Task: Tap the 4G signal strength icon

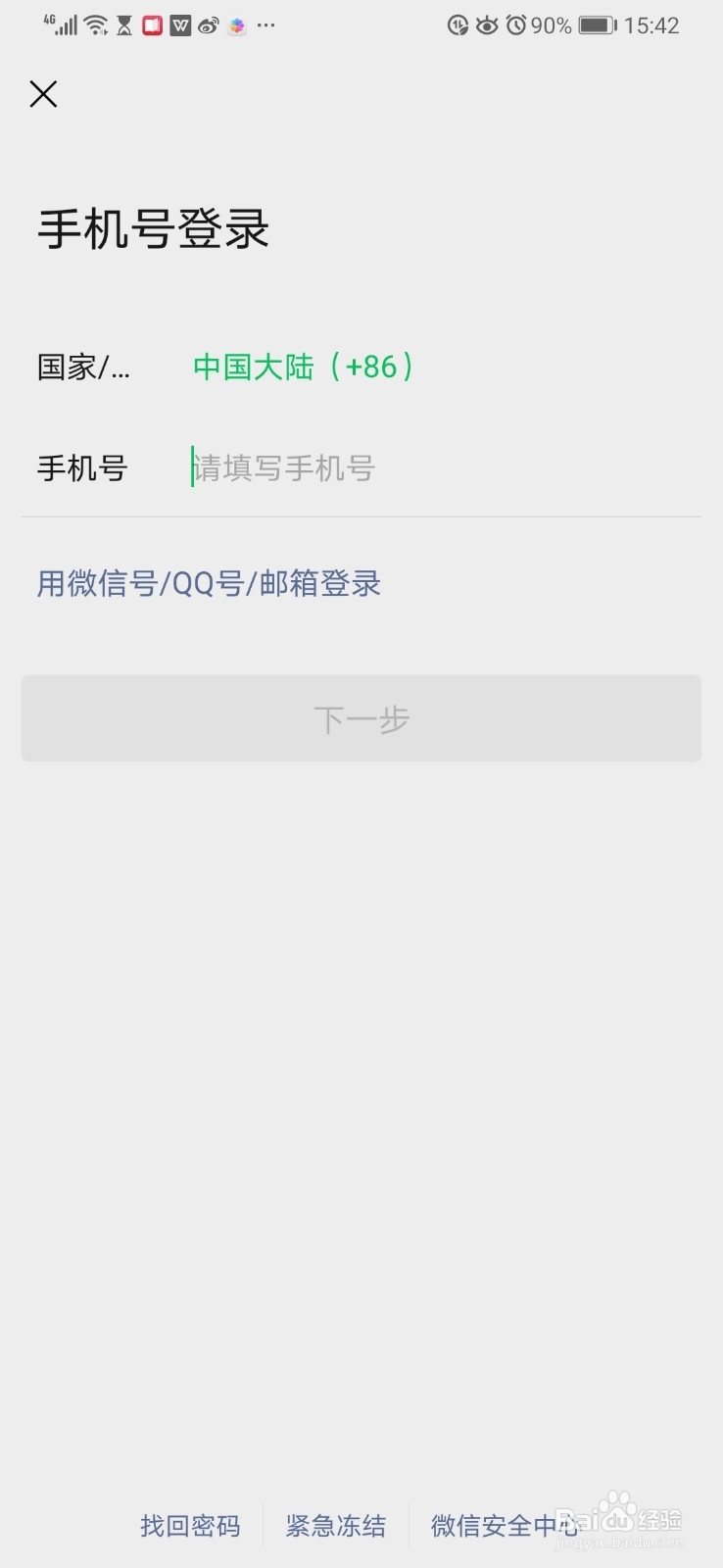Action: coord(63,24)
